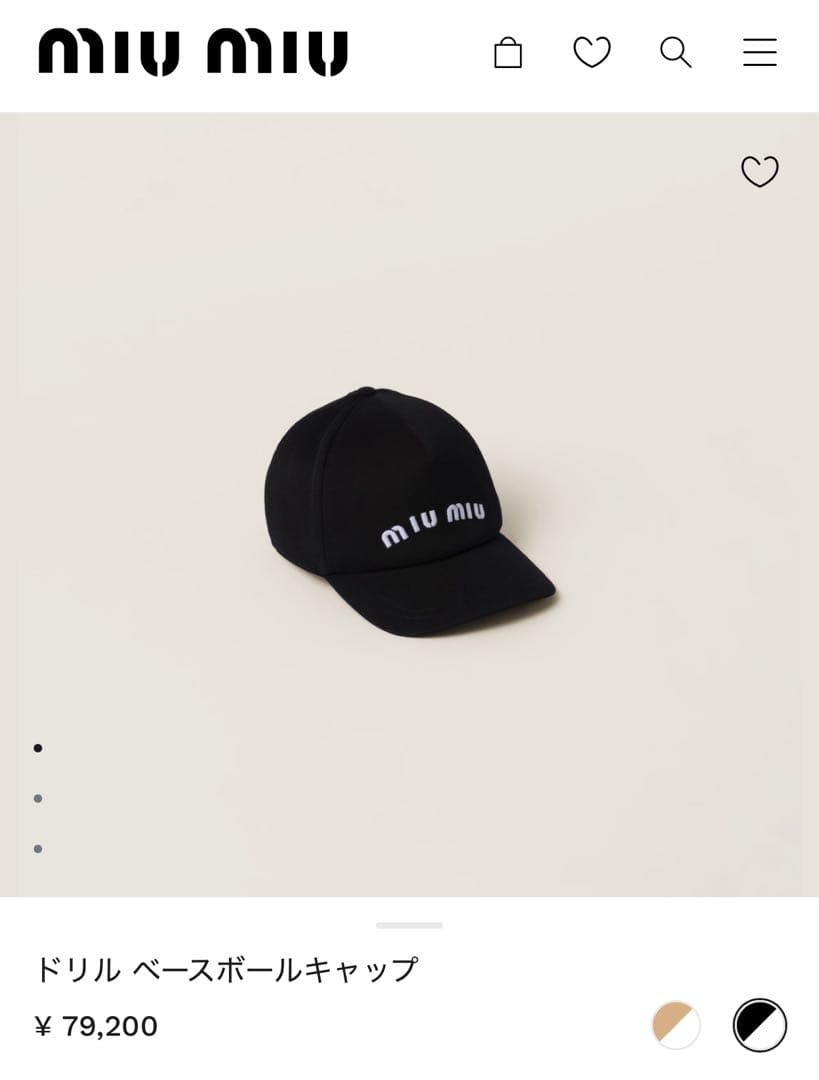Open the shopping bag
This screenshot has height=1080, width=819.
coord(508,53)
